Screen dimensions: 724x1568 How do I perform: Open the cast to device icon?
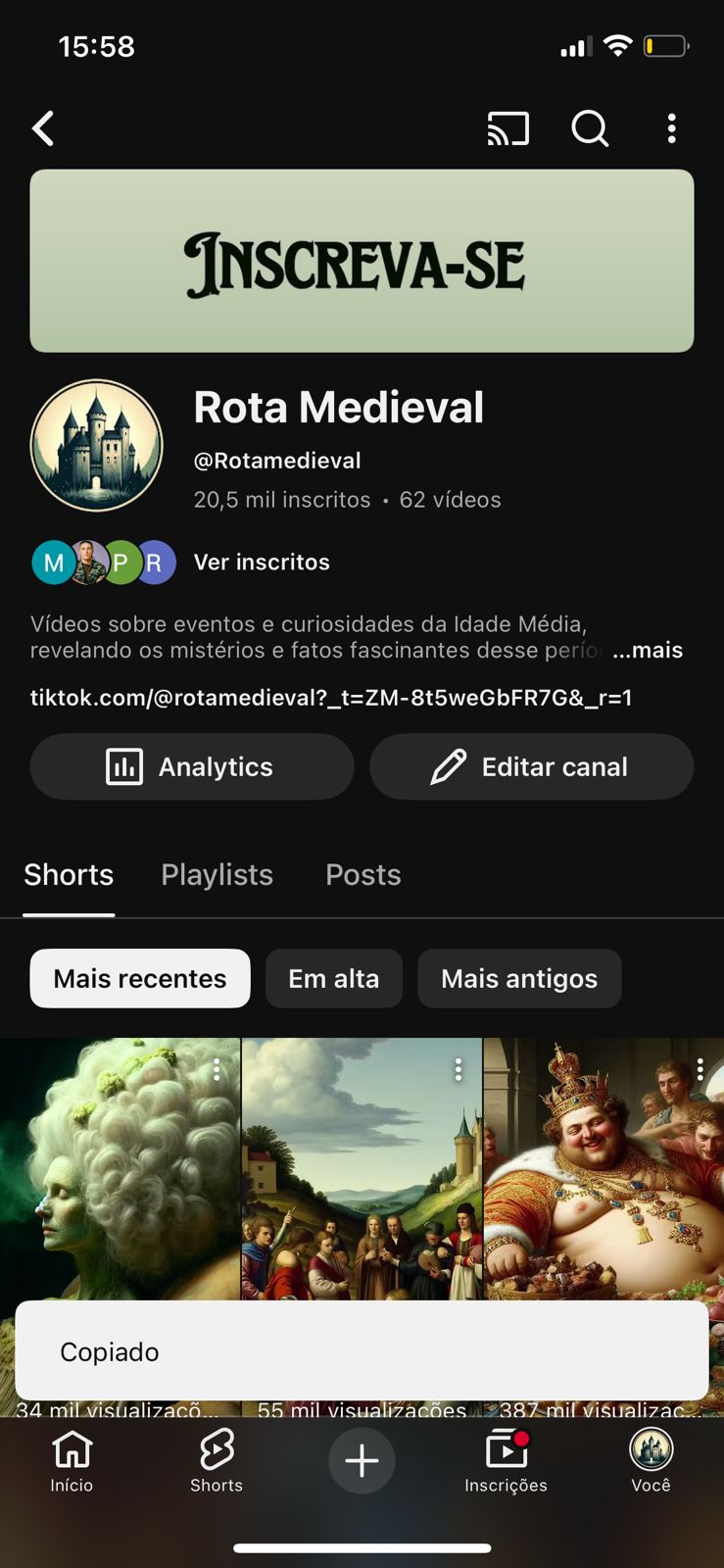(x=507, y=128)
